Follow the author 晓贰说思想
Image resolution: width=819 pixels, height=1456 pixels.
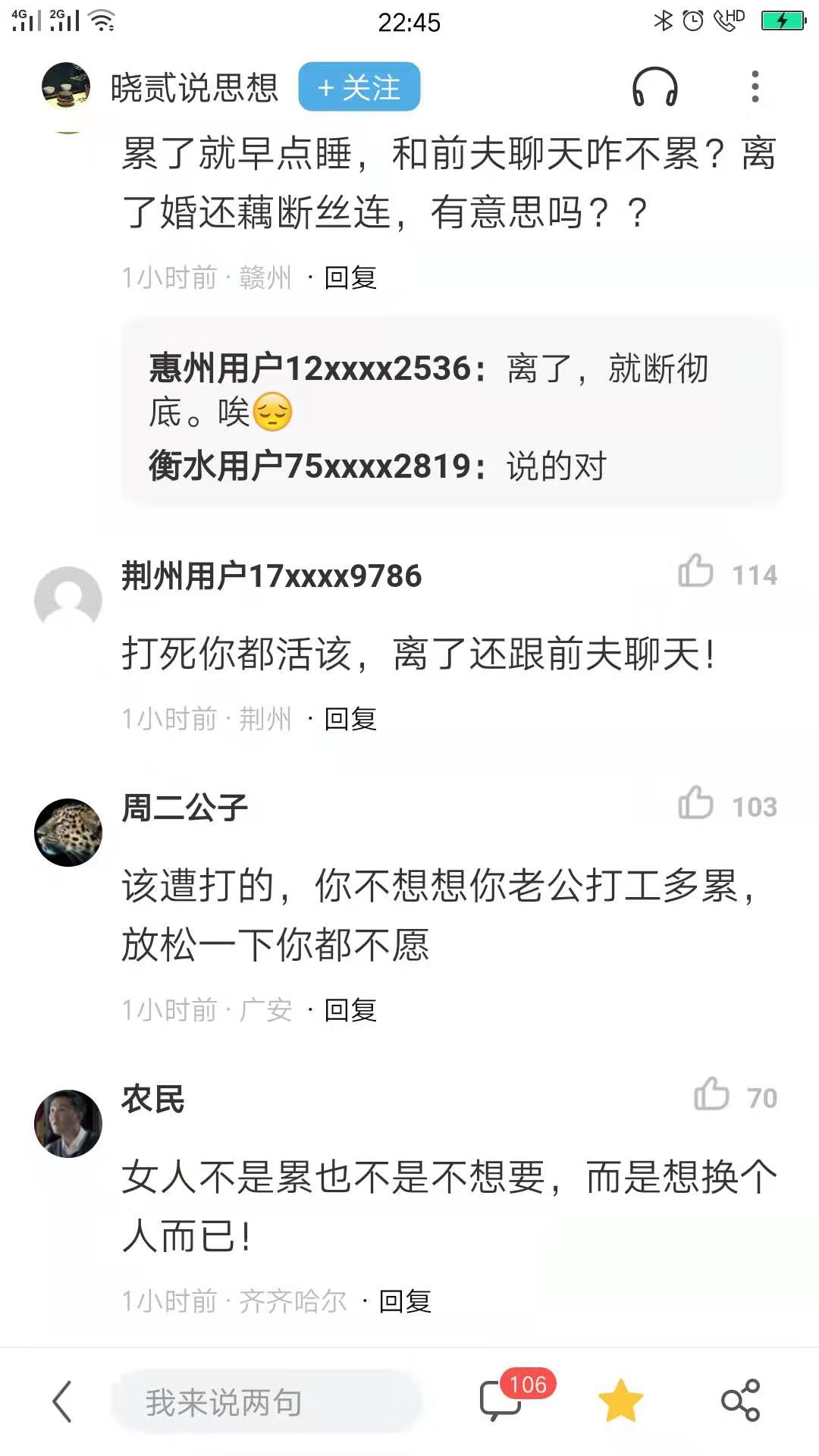coord(359,87)
